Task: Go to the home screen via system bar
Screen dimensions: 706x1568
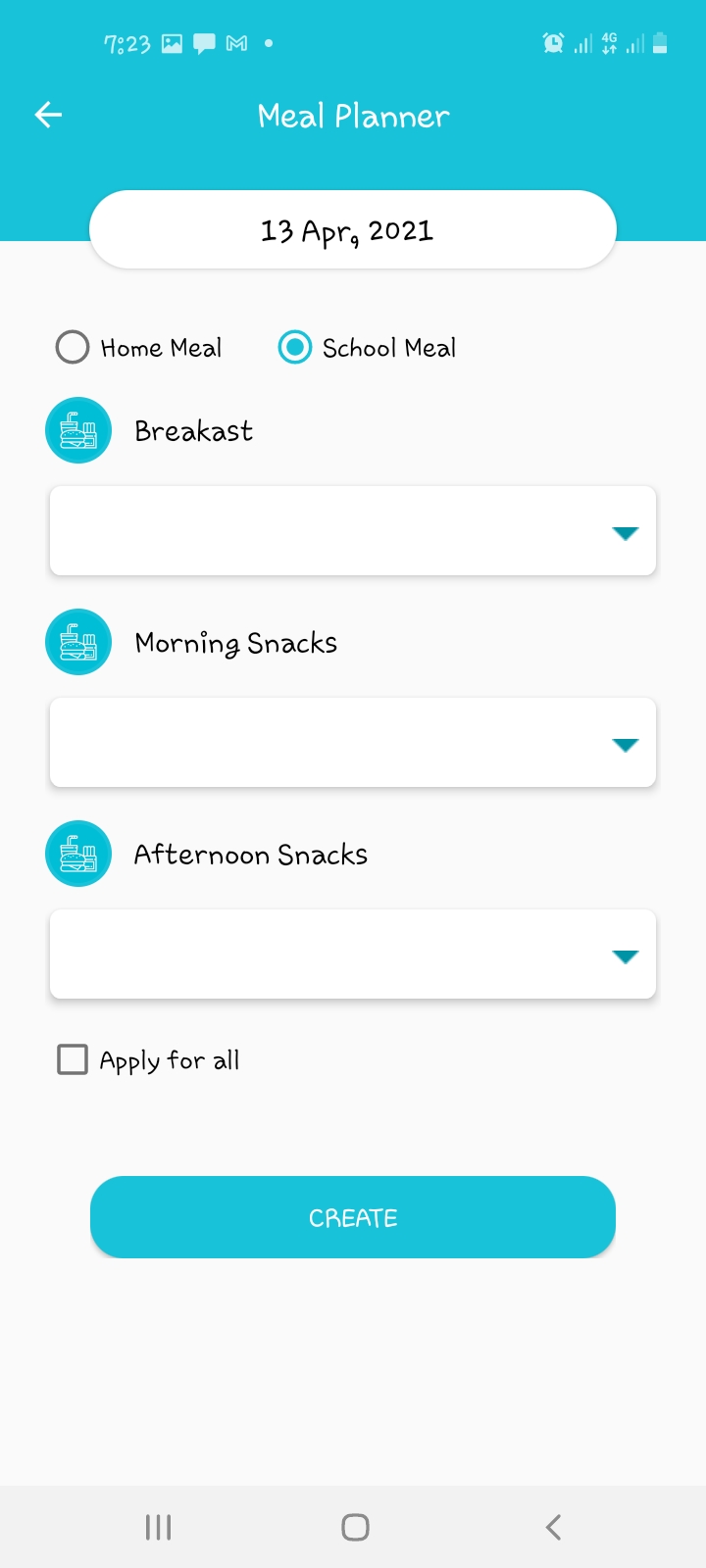Action: 355,1527
